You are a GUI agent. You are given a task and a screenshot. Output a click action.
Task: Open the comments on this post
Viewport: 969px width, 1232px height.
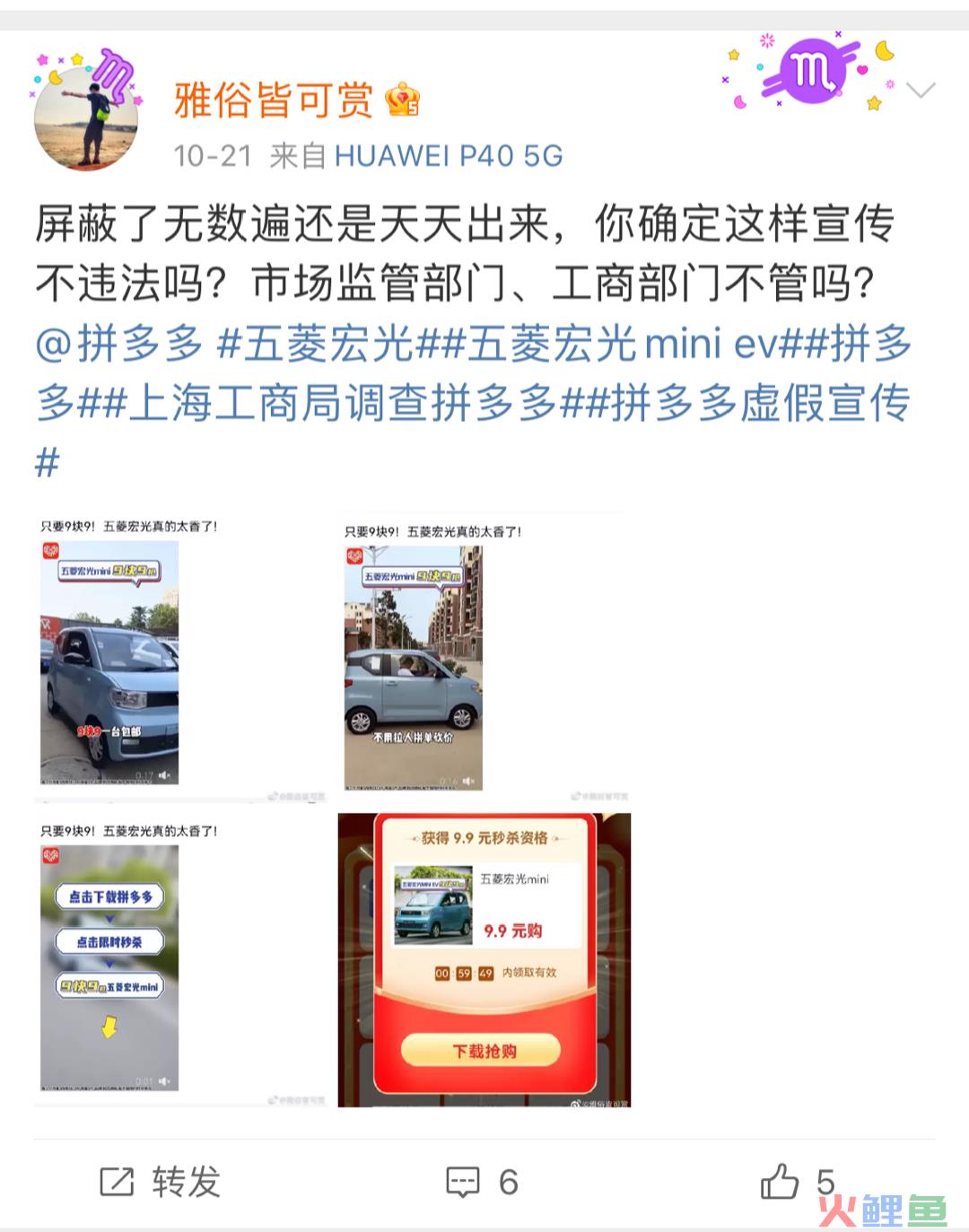[483, 1182]
